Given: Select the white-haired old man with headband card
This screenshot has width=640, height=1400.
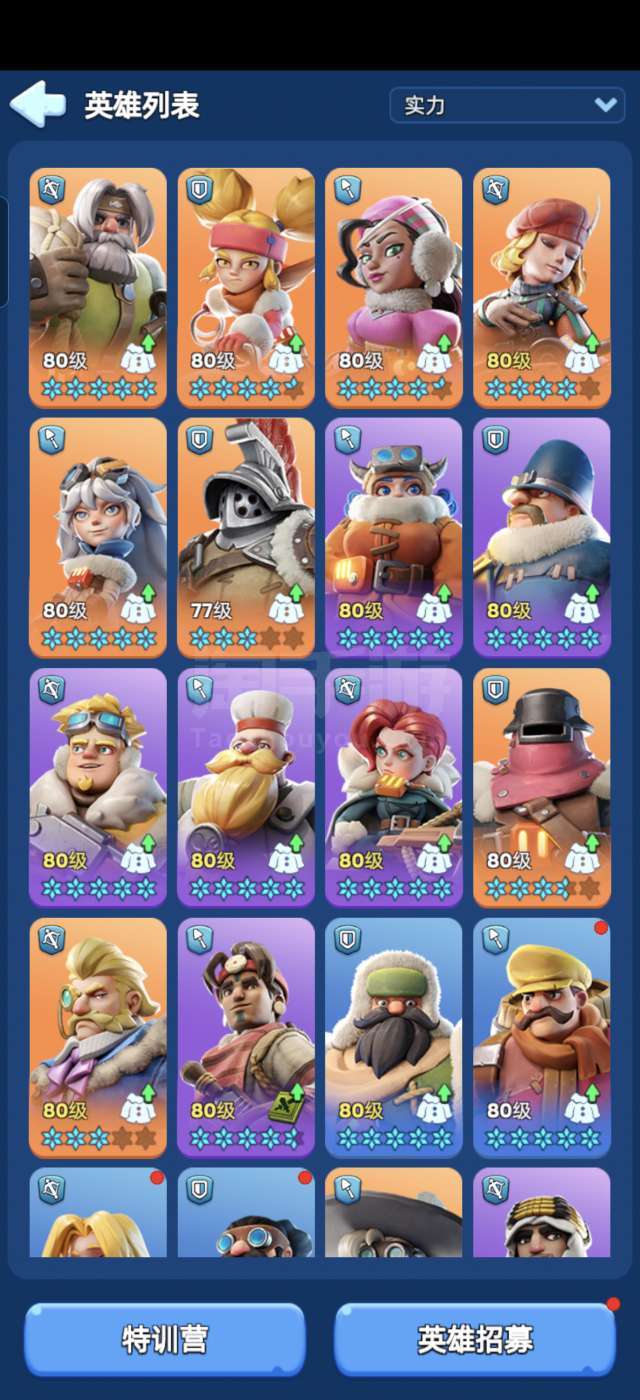Looking at the screenshot, I should tap(98, 288).
